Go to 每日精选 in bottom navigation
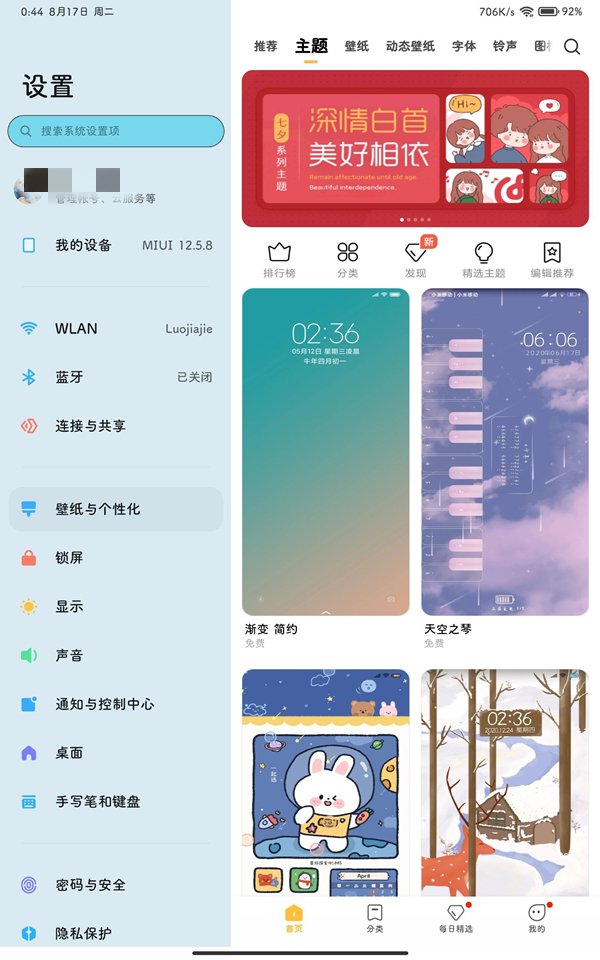600x960 pixels. [456, 918]
